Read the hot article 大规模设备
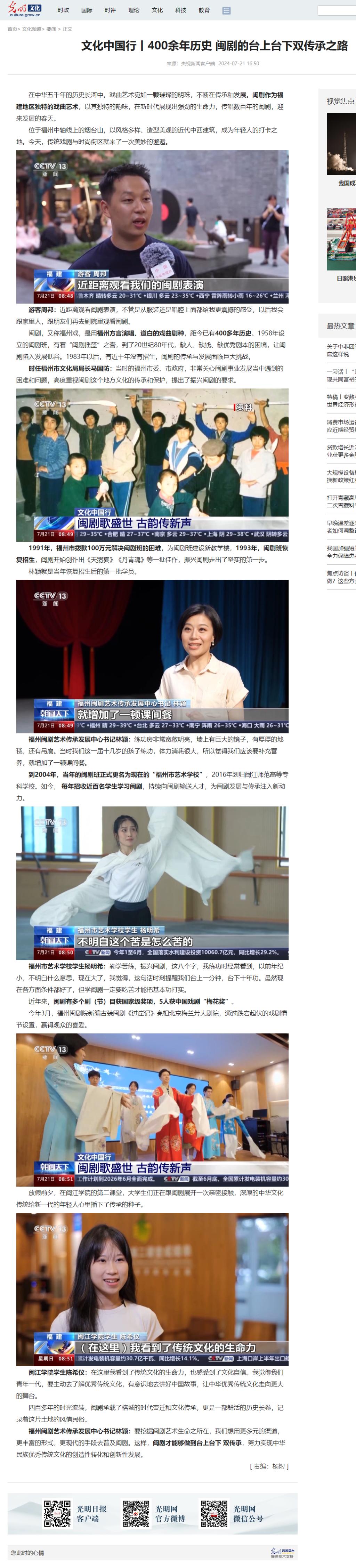 click(x=341, y=476)
